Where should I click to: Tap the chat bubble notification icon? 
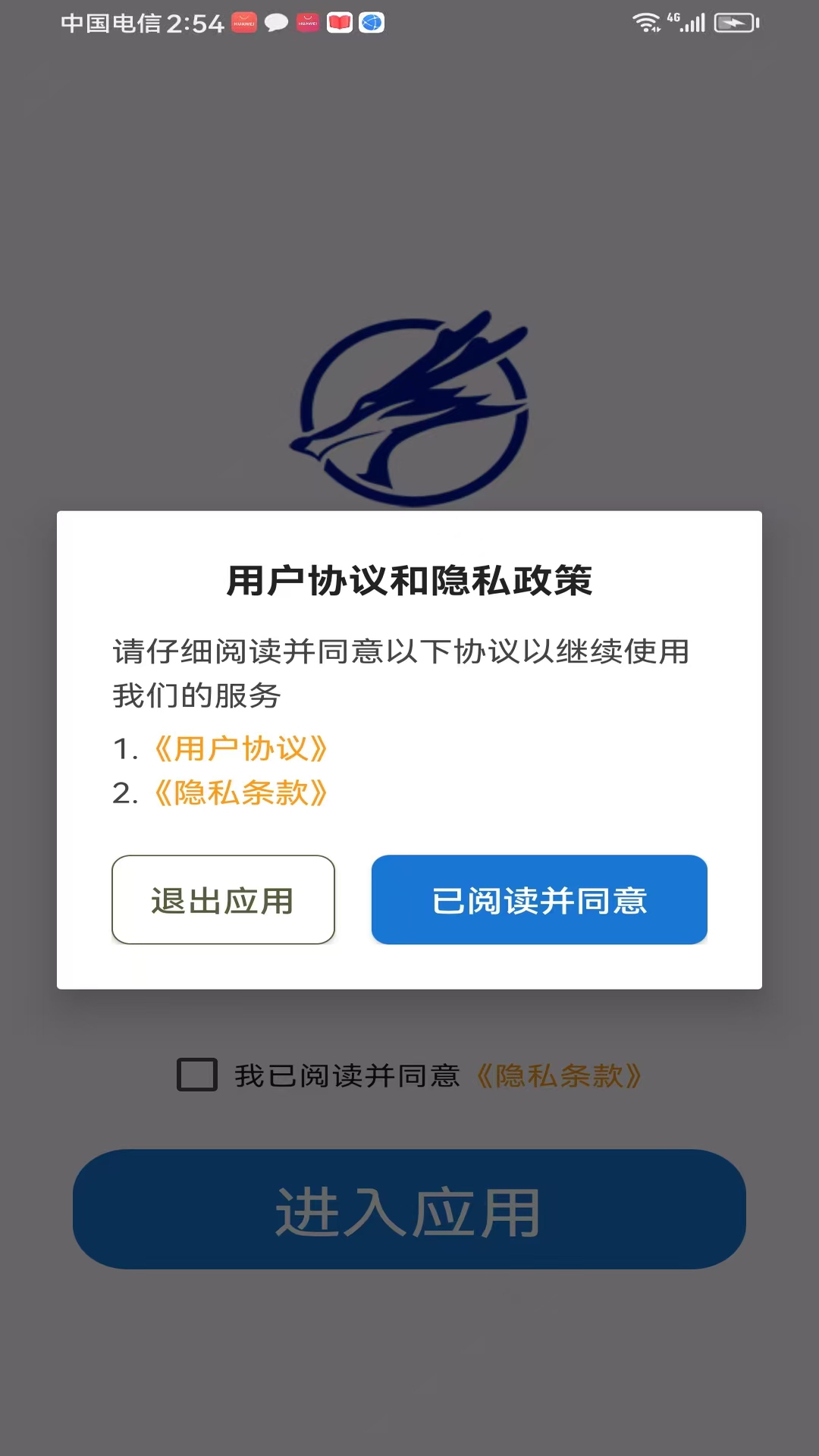276,23
